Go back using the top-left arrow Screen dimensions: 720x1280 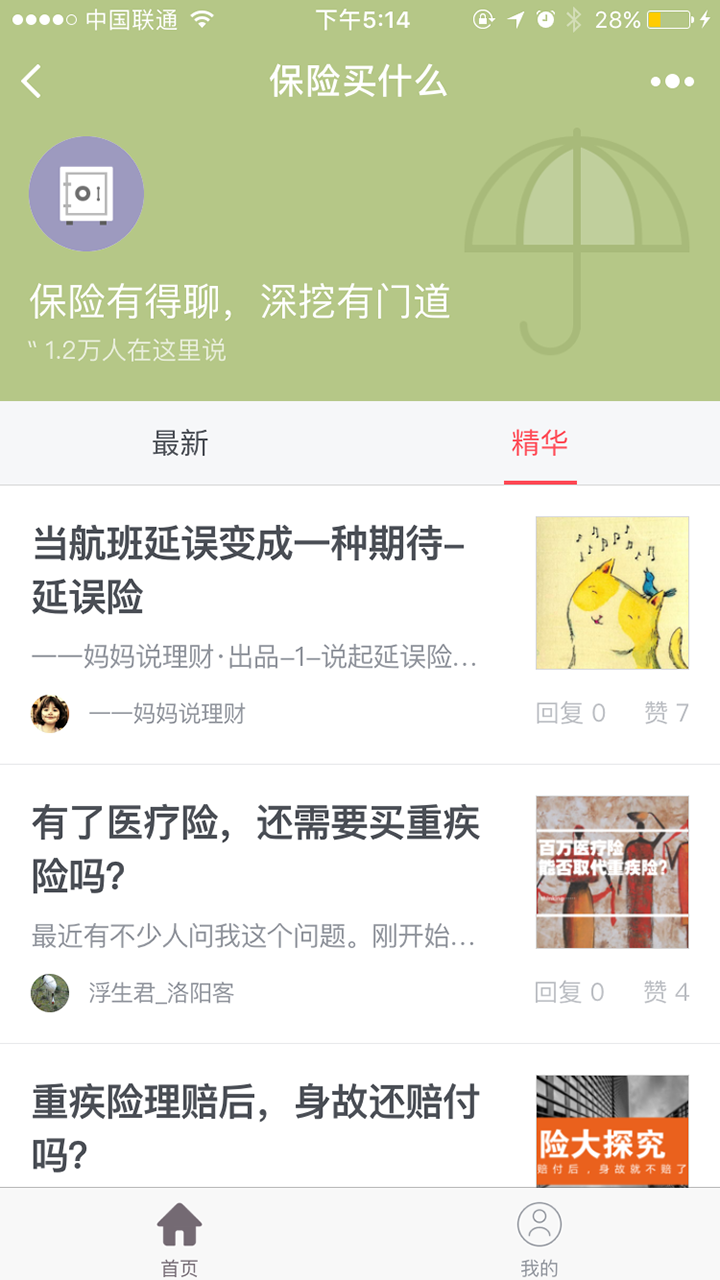coord(32,81)
